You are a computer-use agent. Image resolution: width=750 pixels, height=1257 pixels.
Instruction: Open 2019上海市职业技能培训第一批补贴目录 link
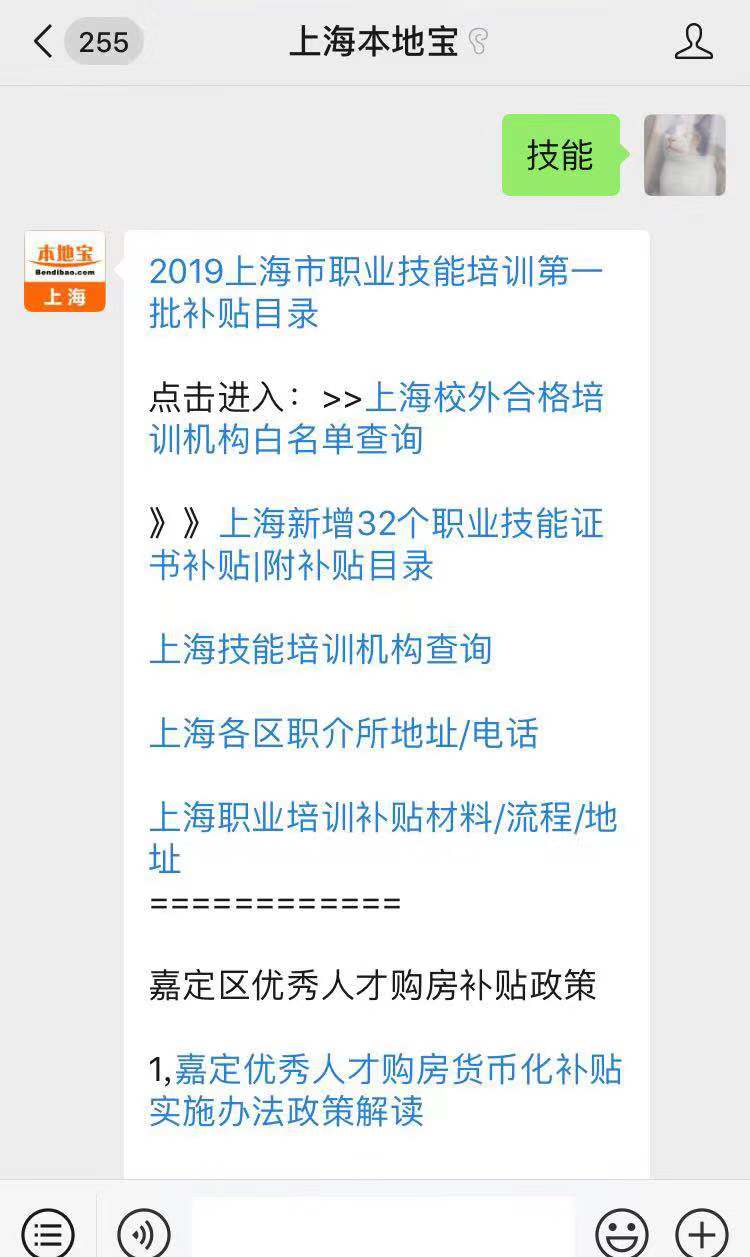[375, 292]
